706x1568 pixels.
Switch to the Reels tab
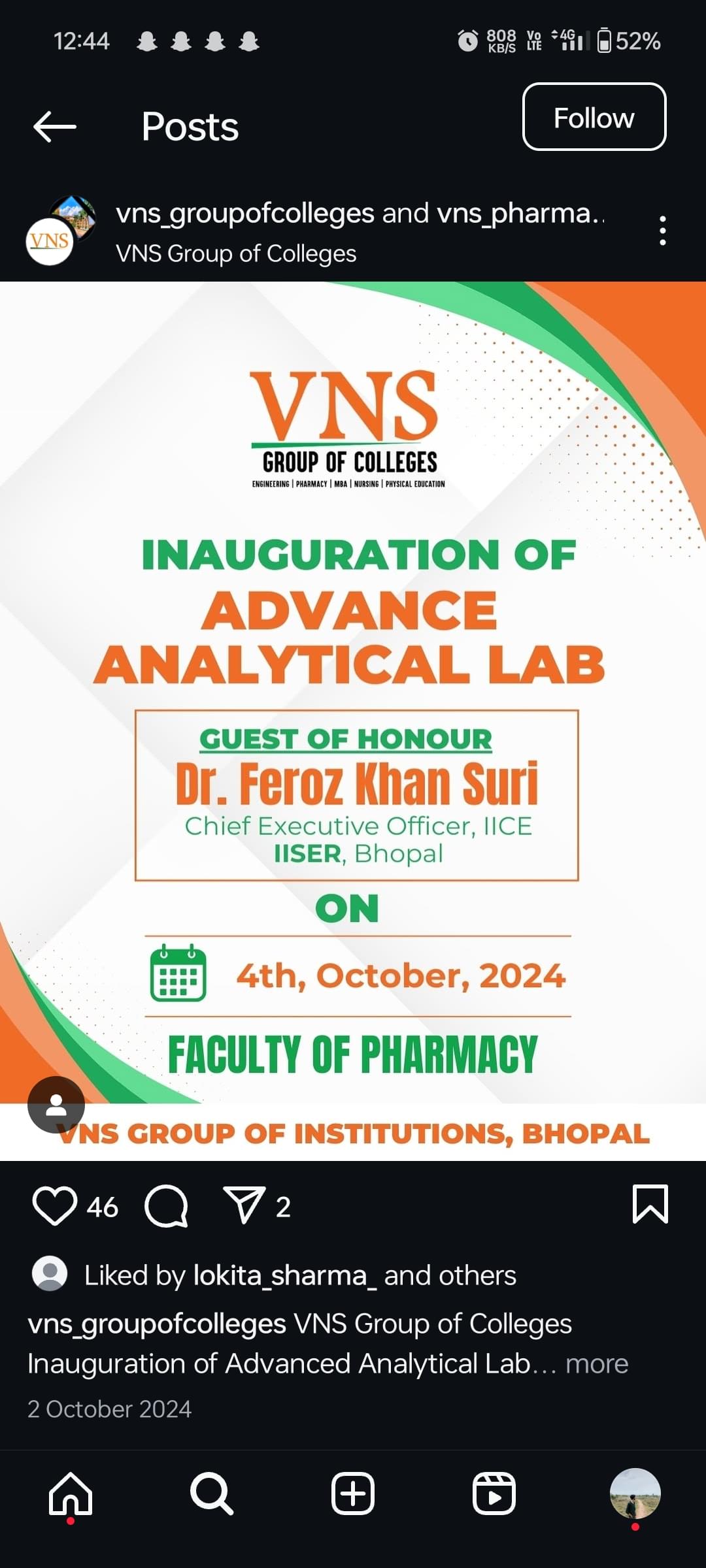point(494,1494)
